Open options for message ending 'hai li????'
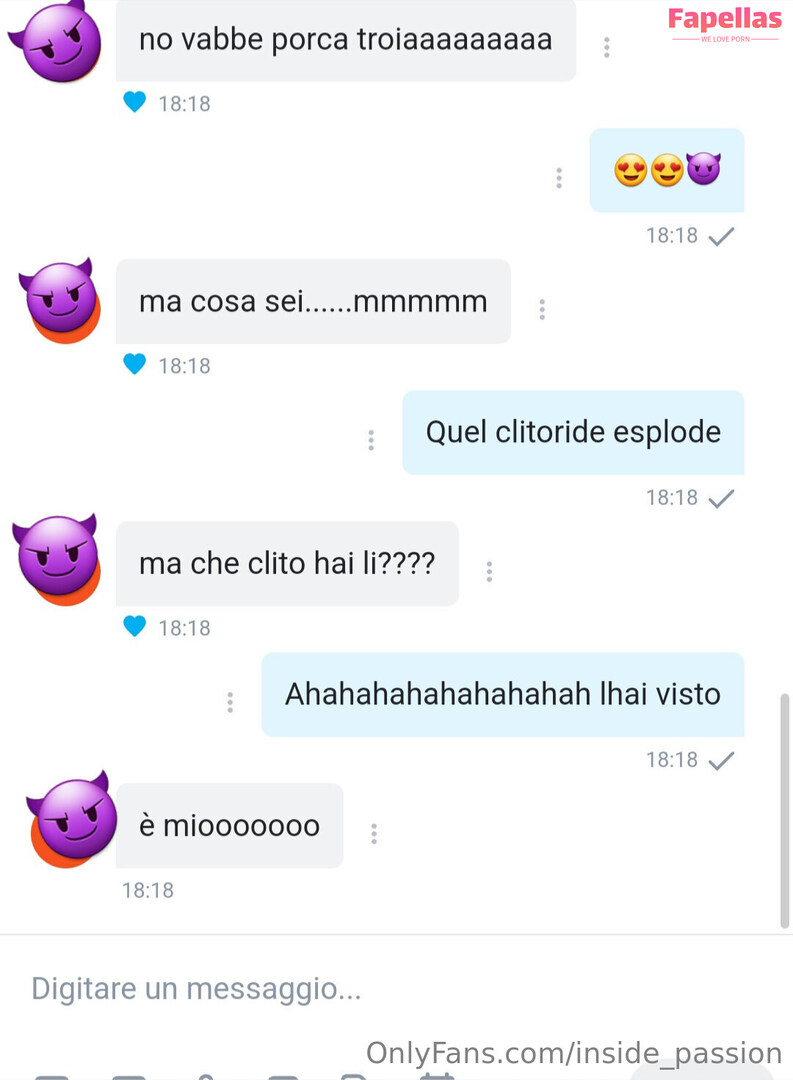The height and width of the screenshot is (1080, 793). coord(489,571)
